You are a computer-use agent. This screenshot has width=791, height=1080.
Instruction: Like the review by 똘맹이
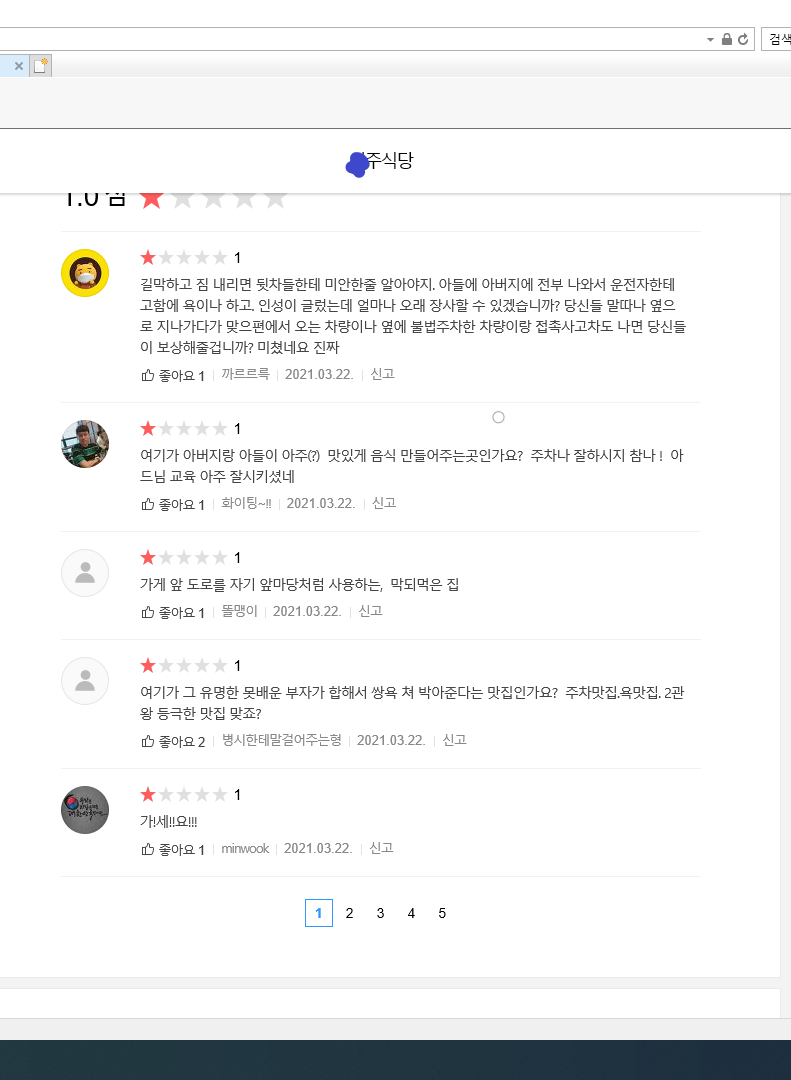(173, 612)
